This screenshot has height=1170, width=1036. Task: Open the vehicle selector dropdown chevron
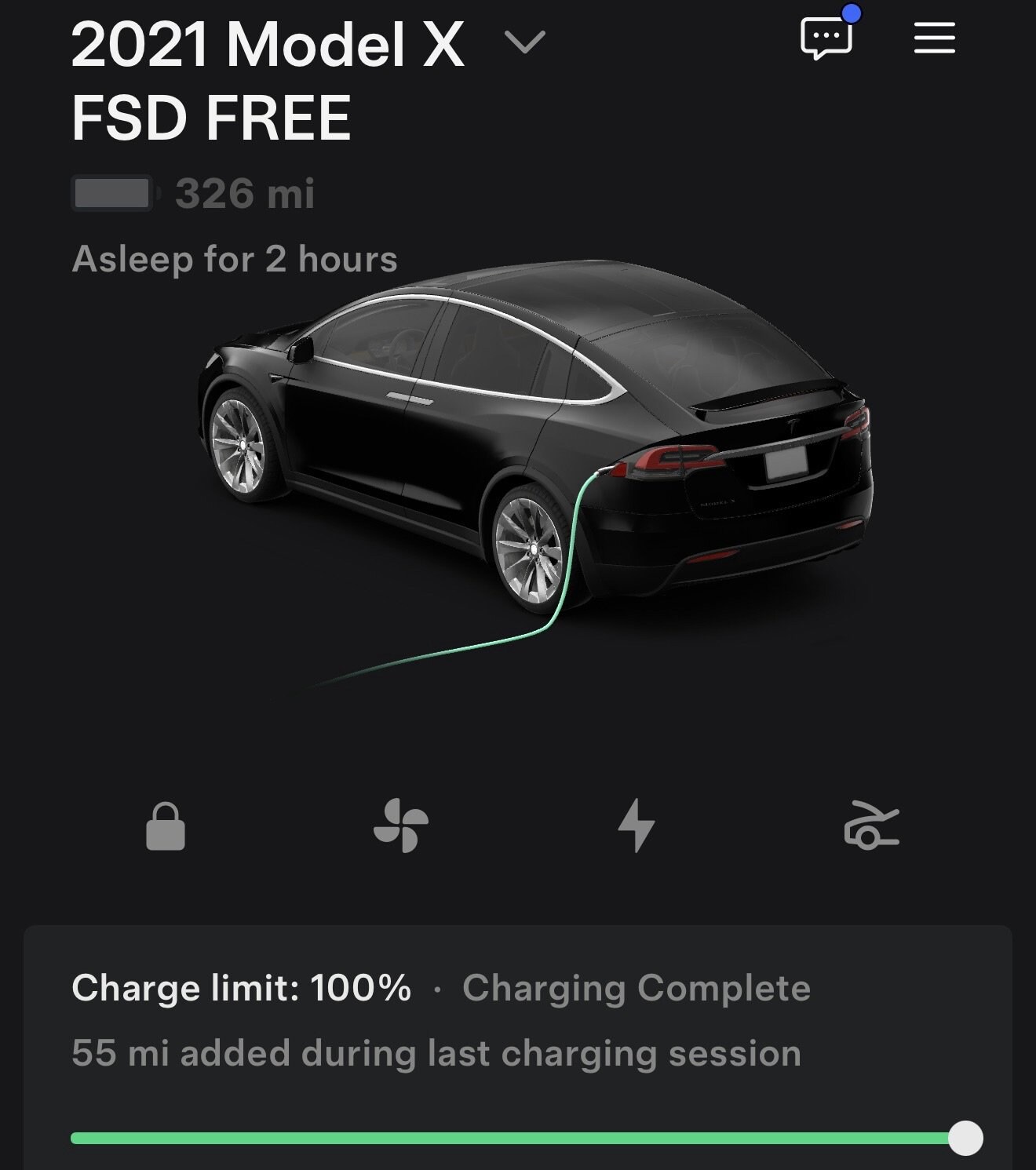(x=524, y=42)
